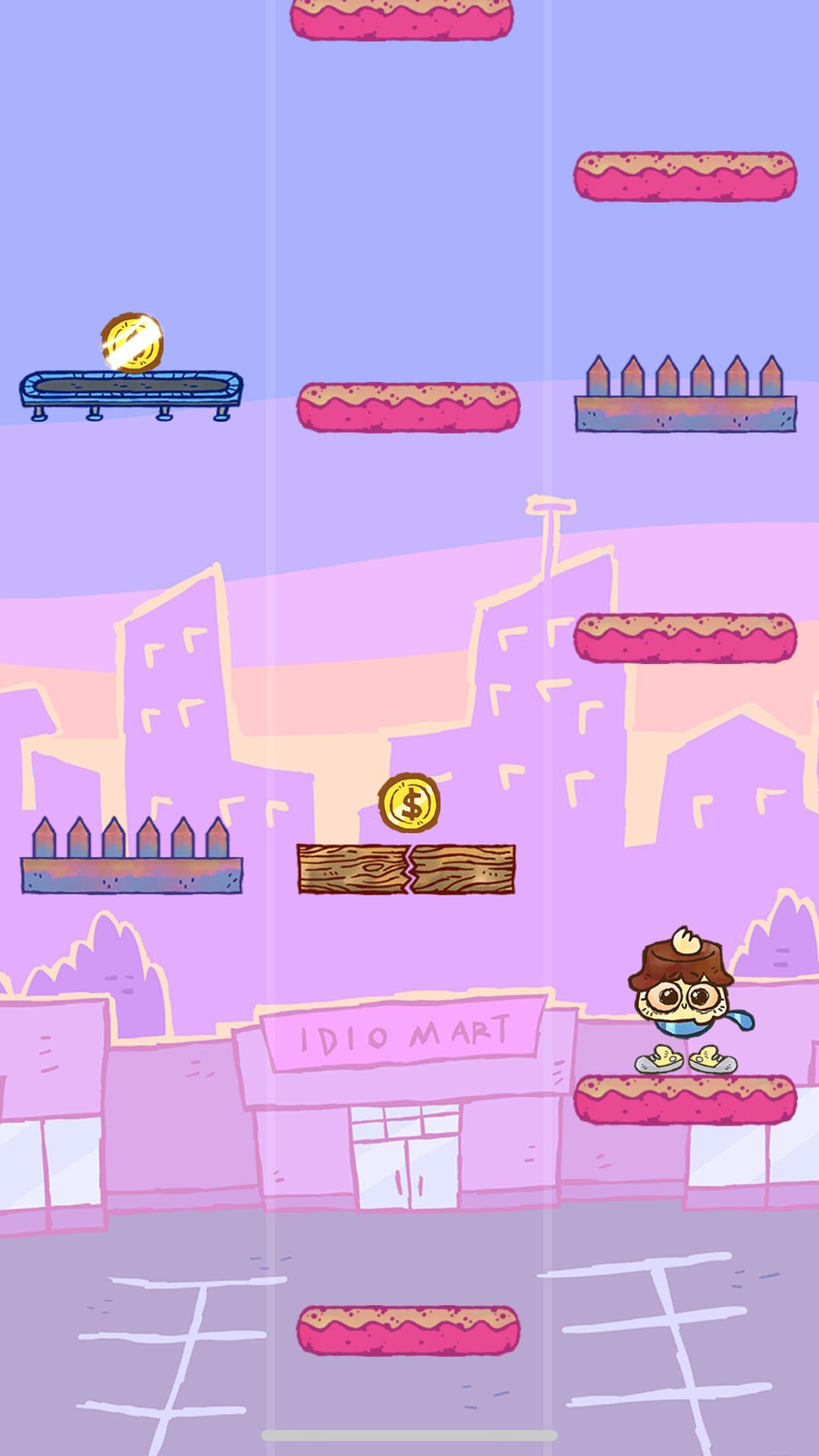The height and width of the screenshot is (1456, 819).
Task: Tap the cracked wooden plank platform
Action: 406,868
